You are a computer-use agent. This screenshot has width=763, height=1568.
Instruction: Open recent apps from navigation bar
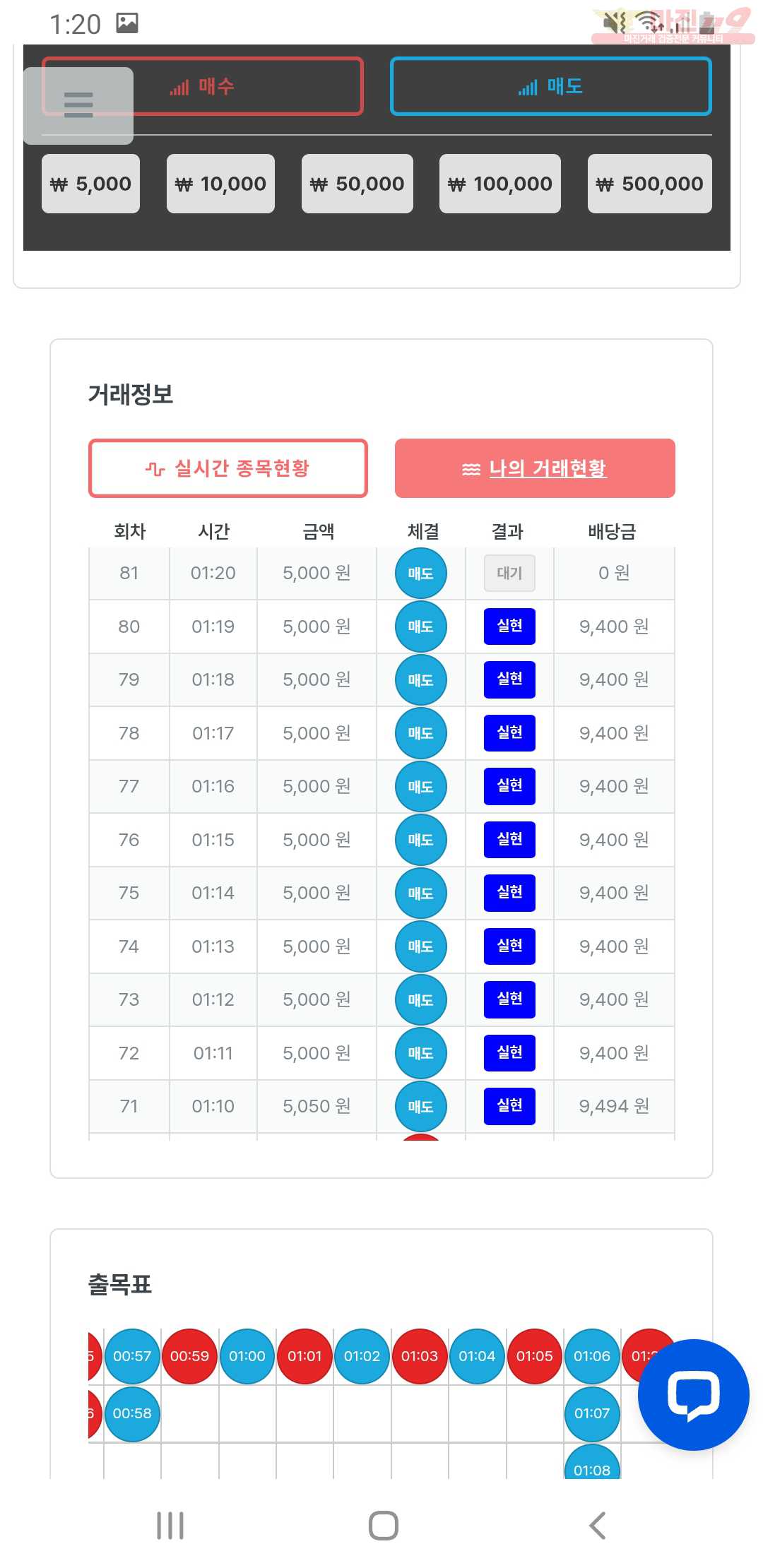(170, 1526)
